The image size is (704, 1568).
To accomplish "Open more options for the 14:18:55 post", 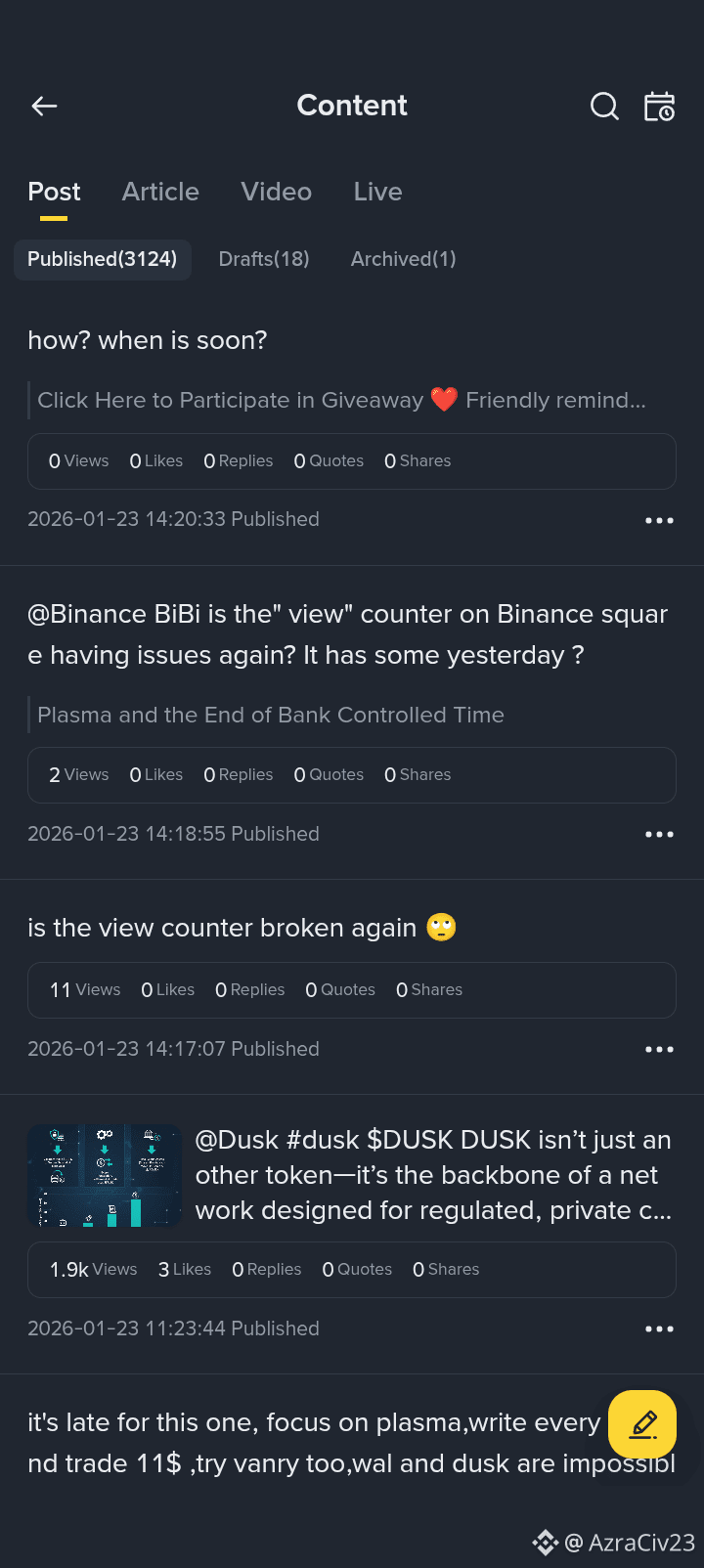I will pyautogui.click(x=659, y=834).
